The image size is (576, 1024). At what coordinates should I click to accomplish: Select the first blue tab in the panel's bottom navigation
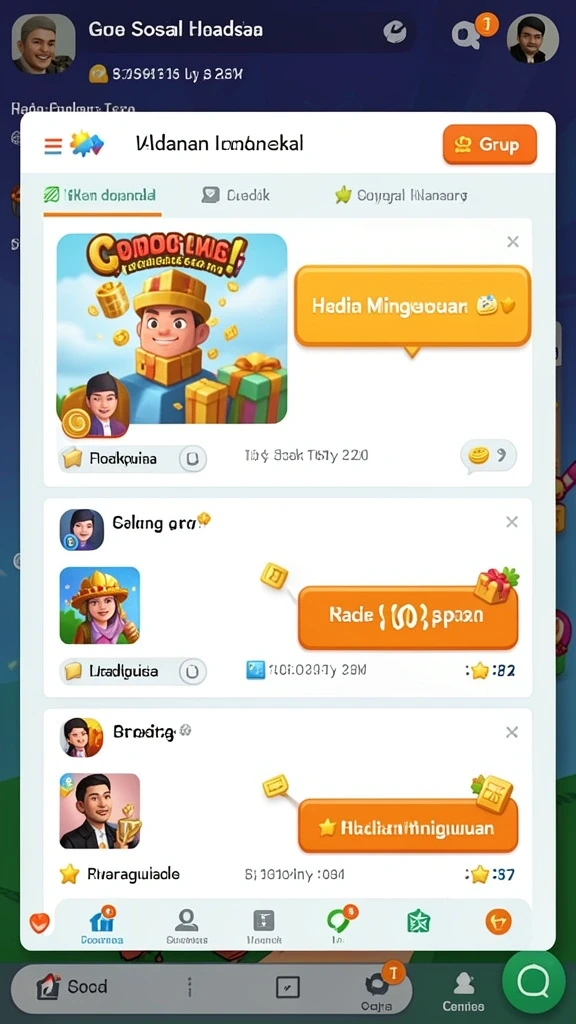(102, 925)
